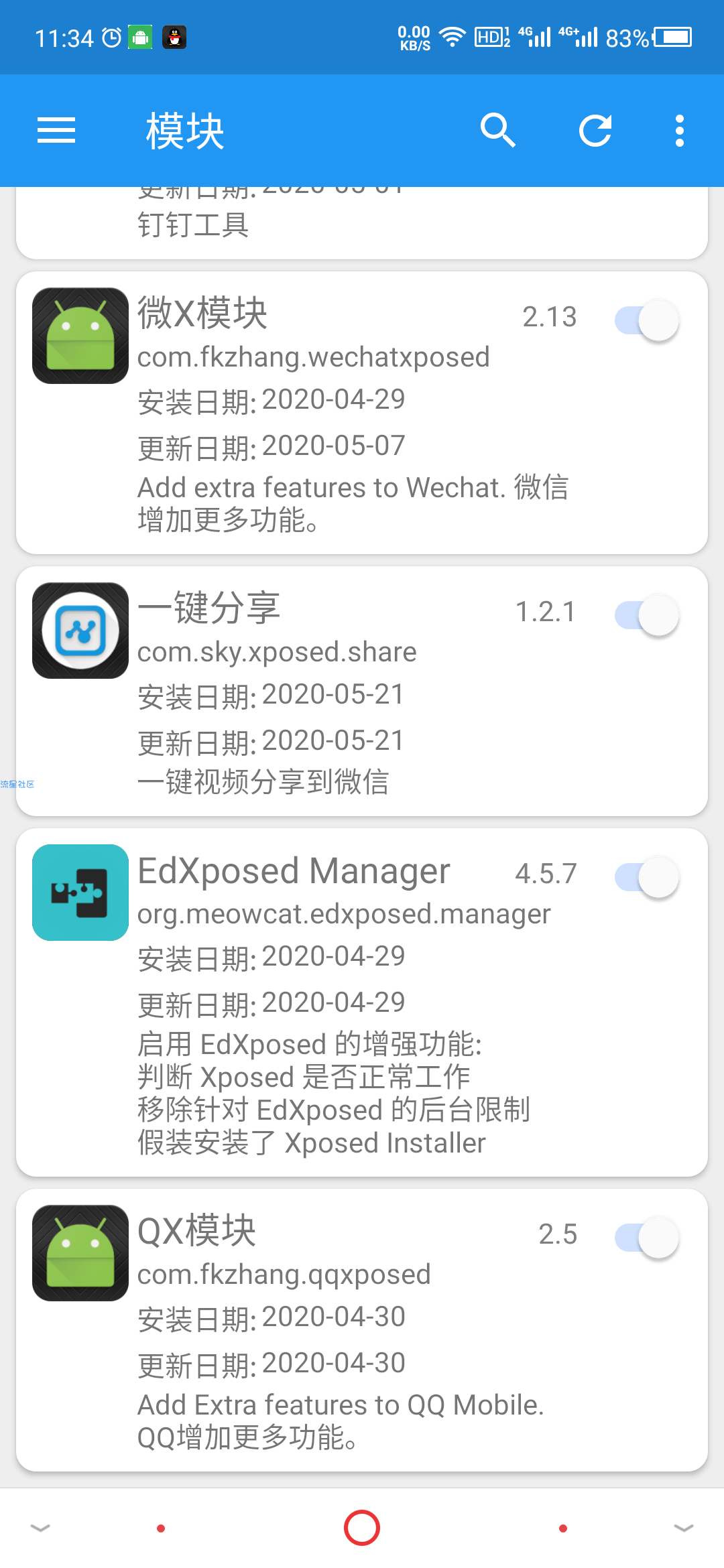Open the 一键分享 module card

pos(362,691)
